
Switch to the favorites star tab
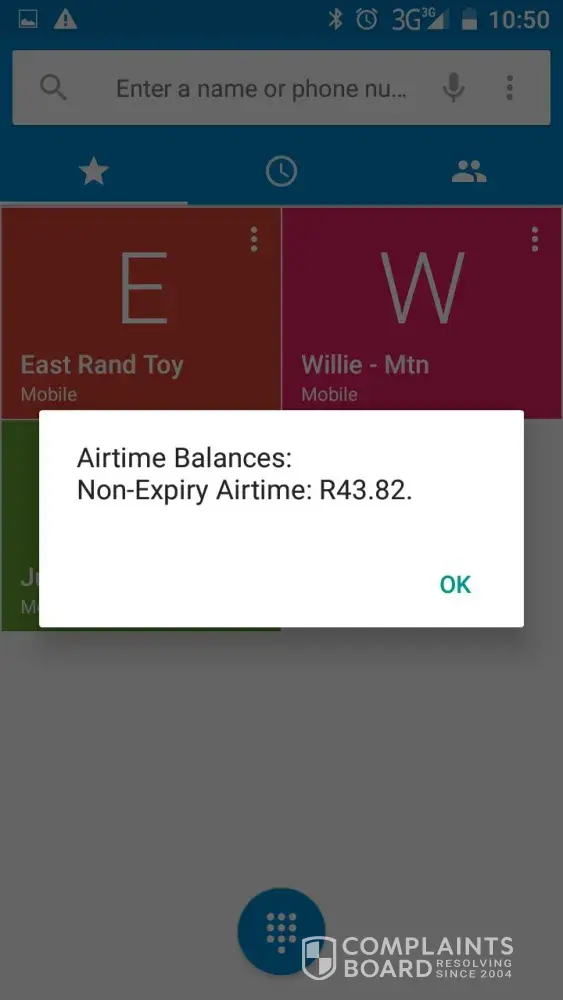[94, 172]
